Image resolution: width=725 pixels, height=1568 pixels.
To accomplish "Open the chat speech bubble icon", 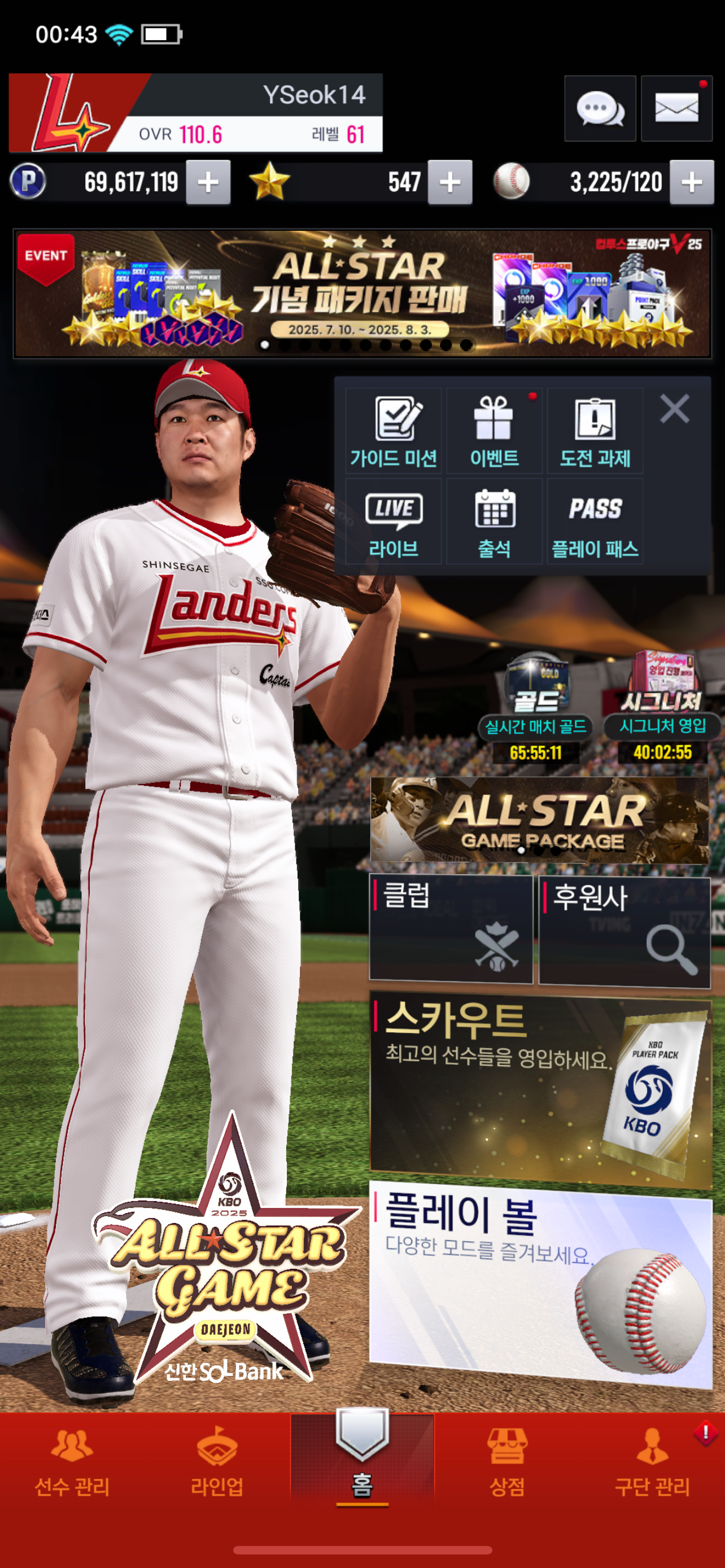I will [600, 108].
